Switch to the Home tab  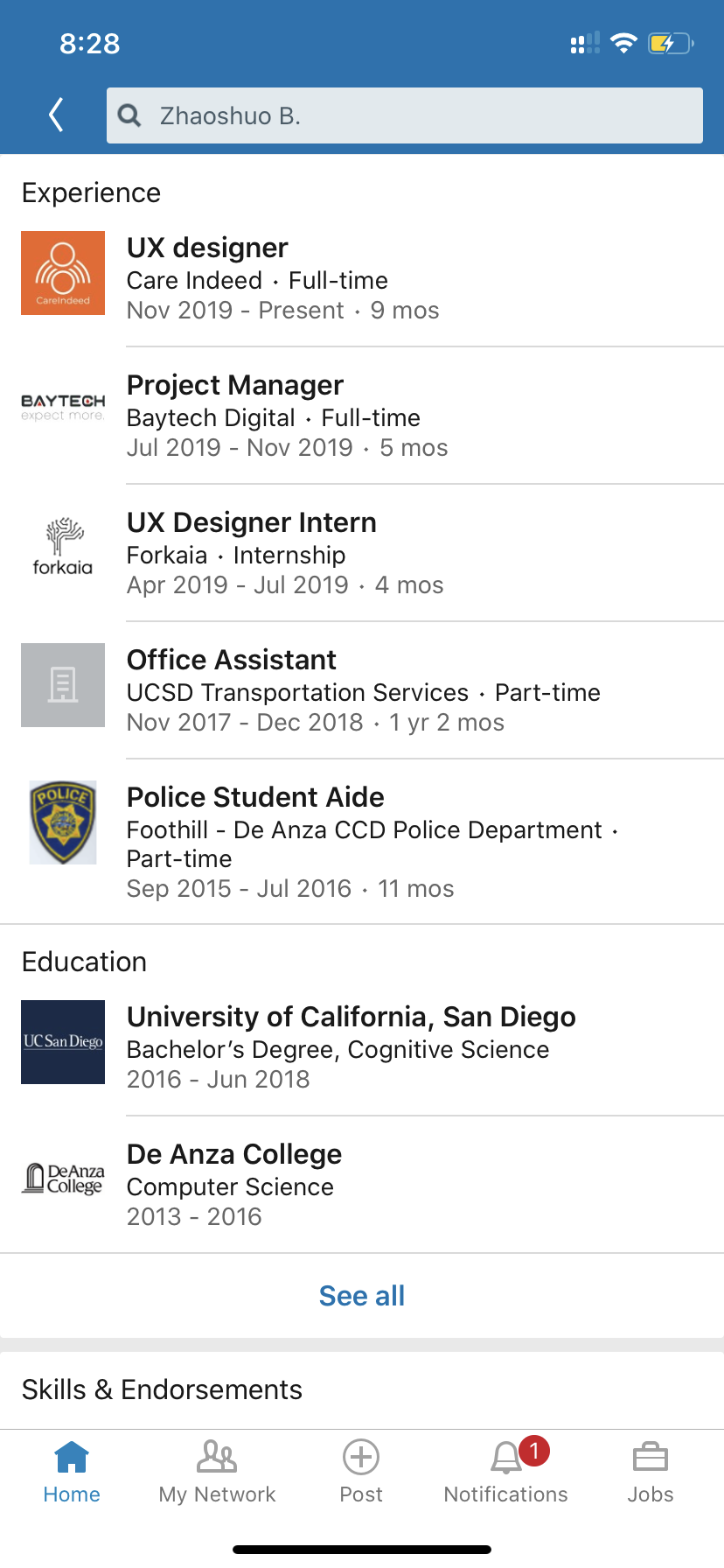pyautogui.click(x=72, y=1472)
